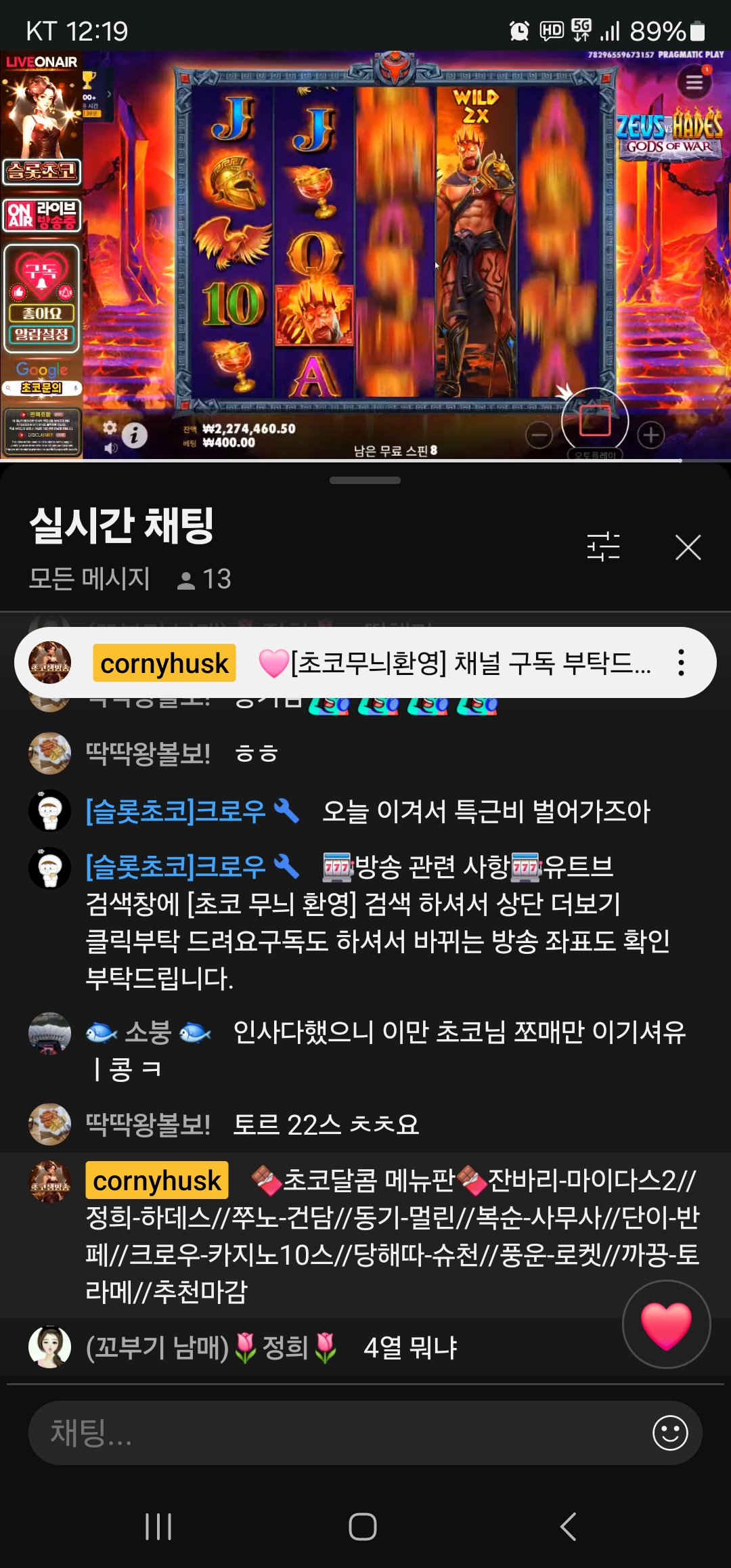Open the chat filter settings icon
731x1568 pixels.
coord(603,547)
